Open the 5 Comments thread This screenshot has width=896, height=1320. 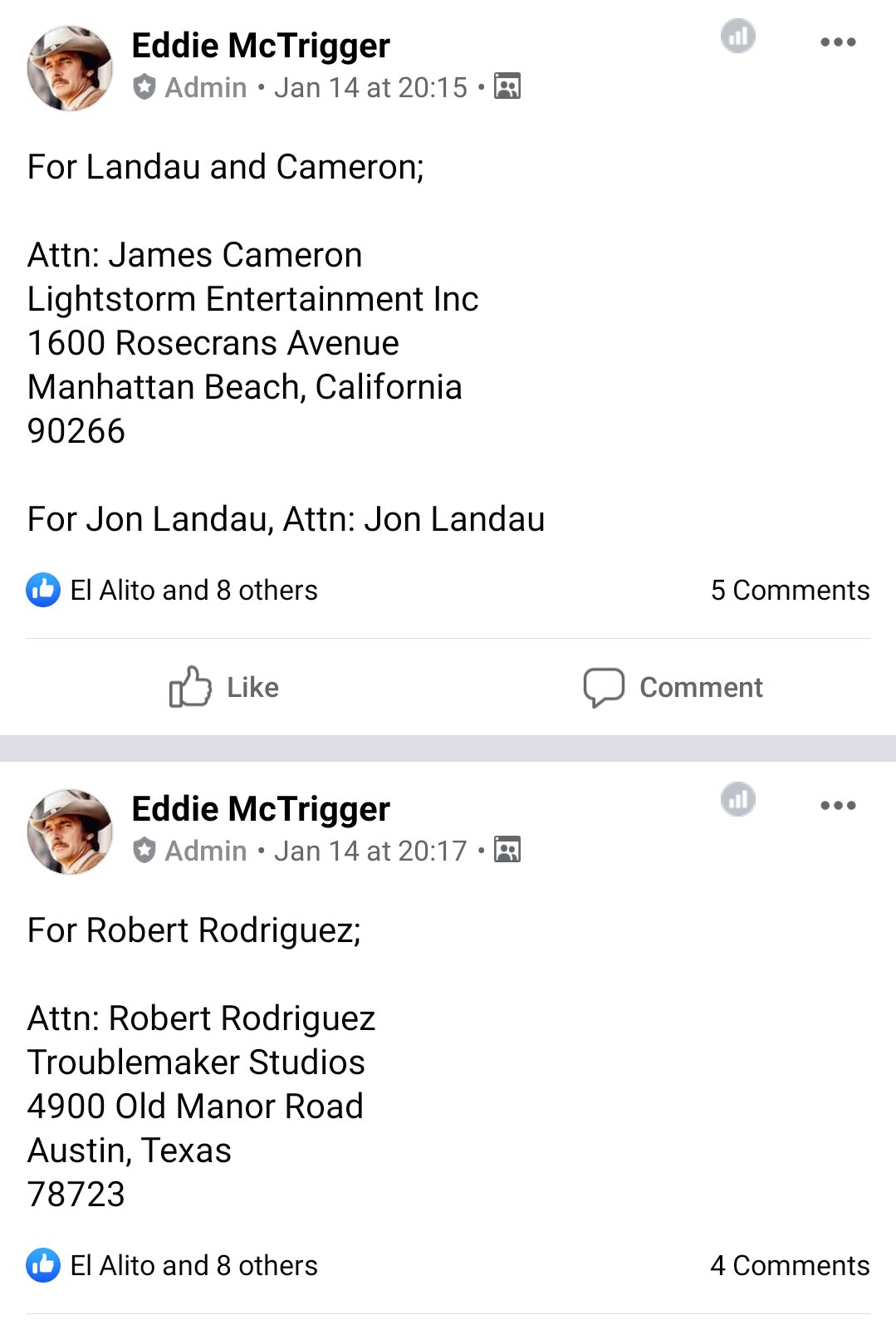tap(790, 590)
